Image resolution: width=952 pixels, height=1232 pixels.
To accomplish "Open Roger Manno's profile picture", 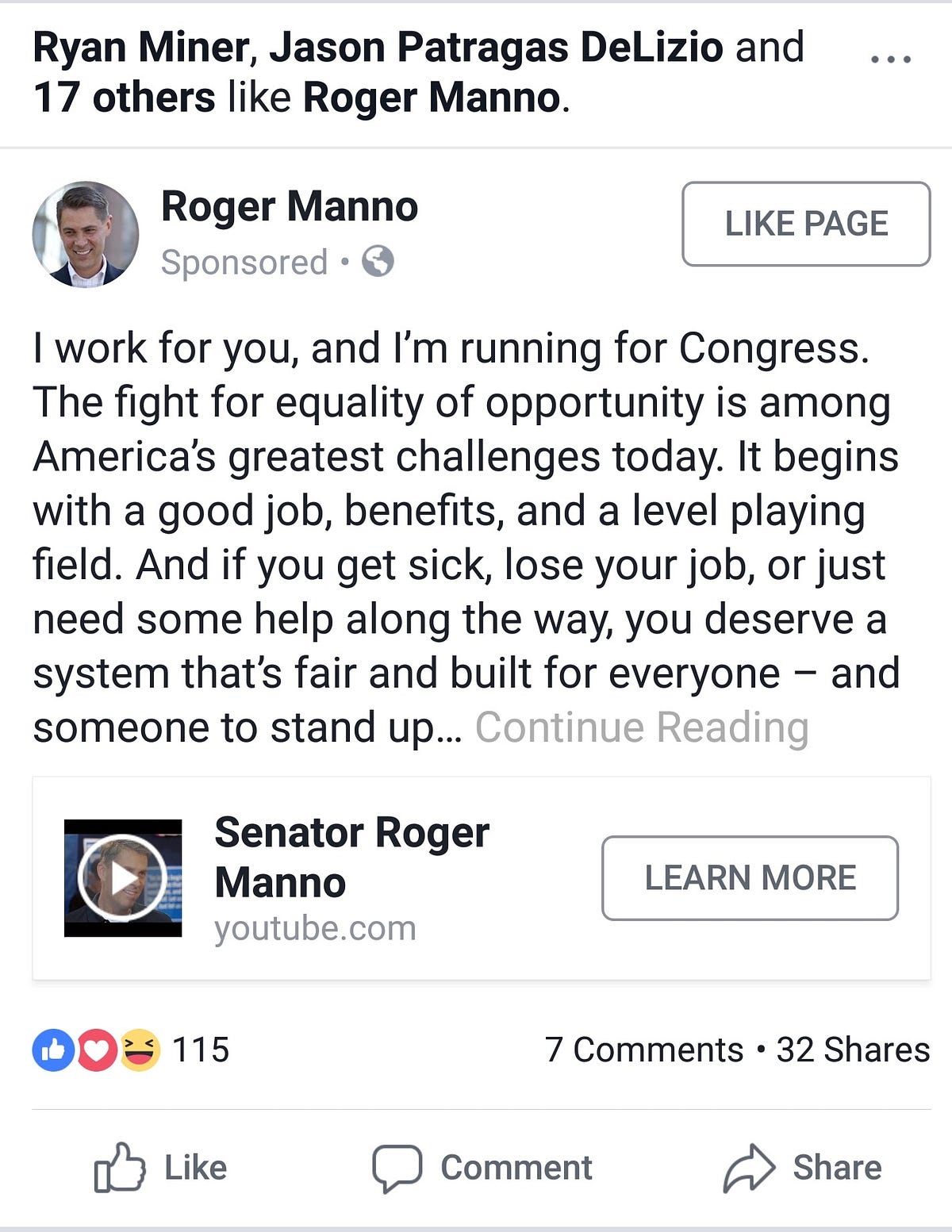I will (x=86, y=234).
